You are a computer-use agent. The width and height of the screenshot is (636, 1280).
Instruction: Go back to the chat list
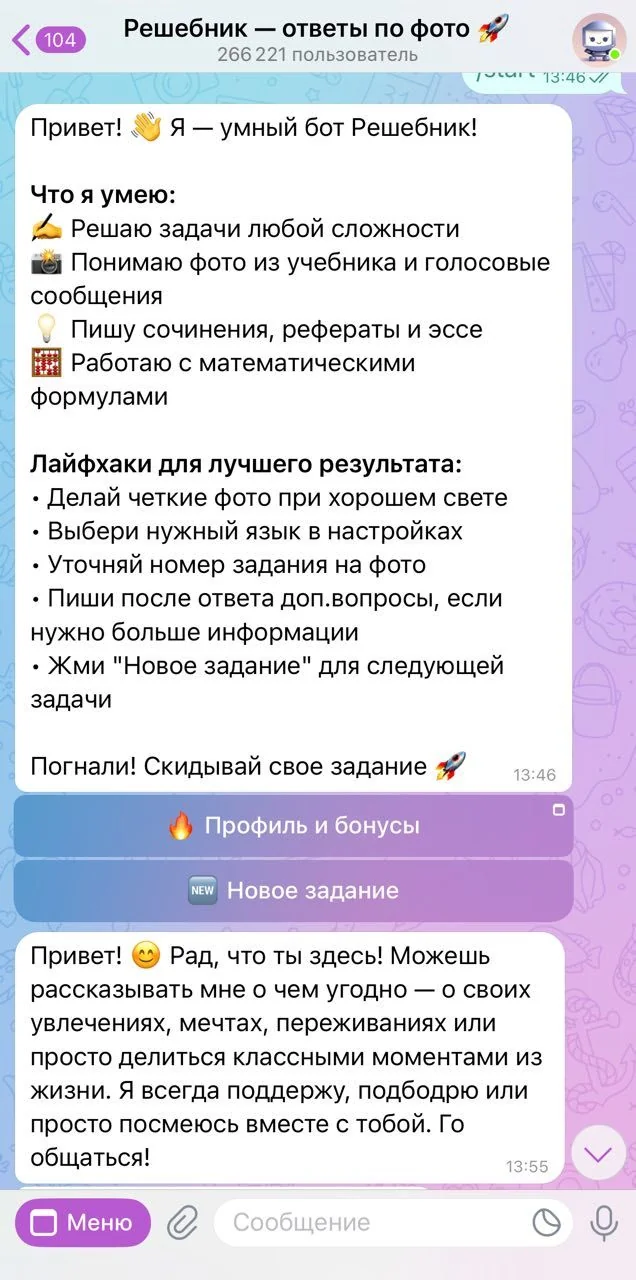click(48, 40)
